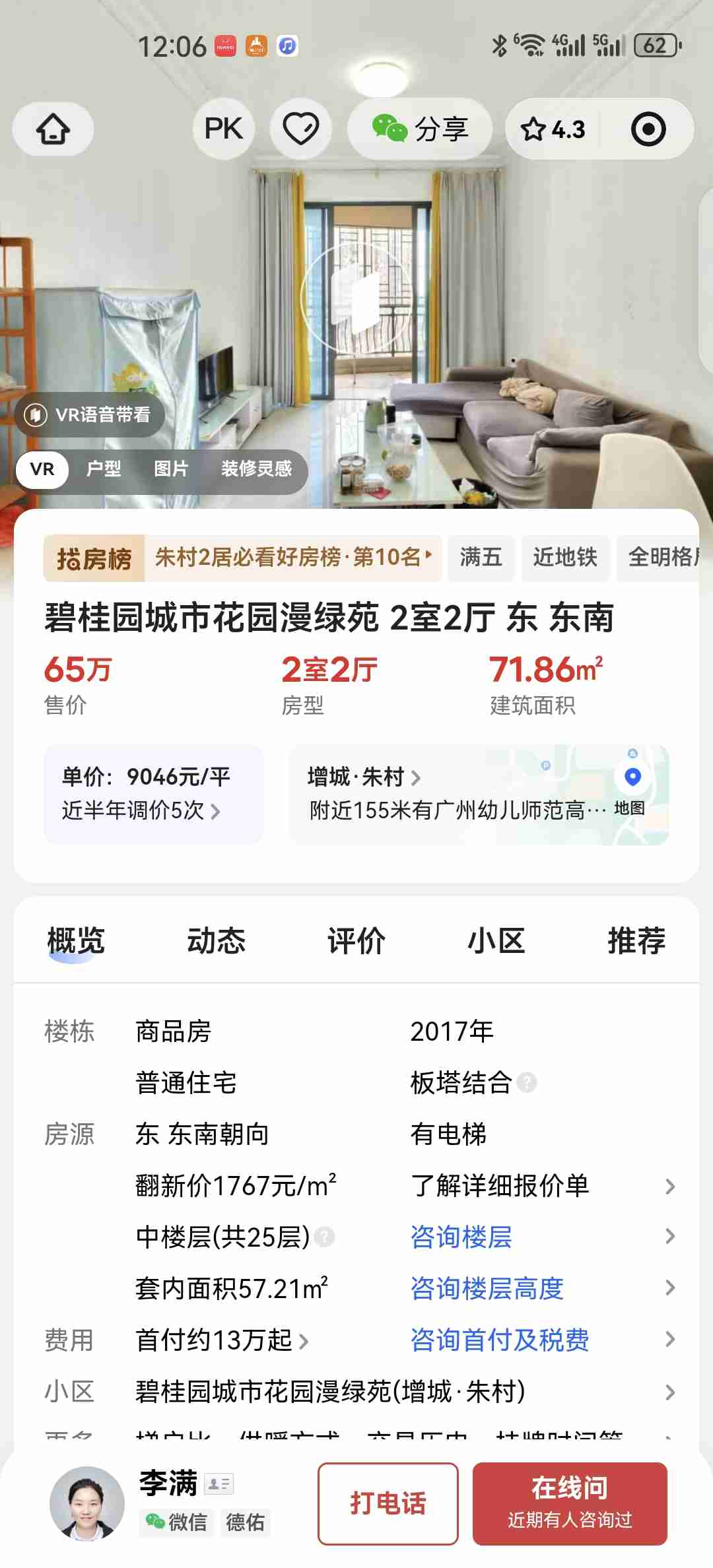Image resolution: width=713 pixels, height=1568 pixels.
Task: Open the 碧桂园城市花园漫绿苑 community row
Action: (x=330, y=1392)
